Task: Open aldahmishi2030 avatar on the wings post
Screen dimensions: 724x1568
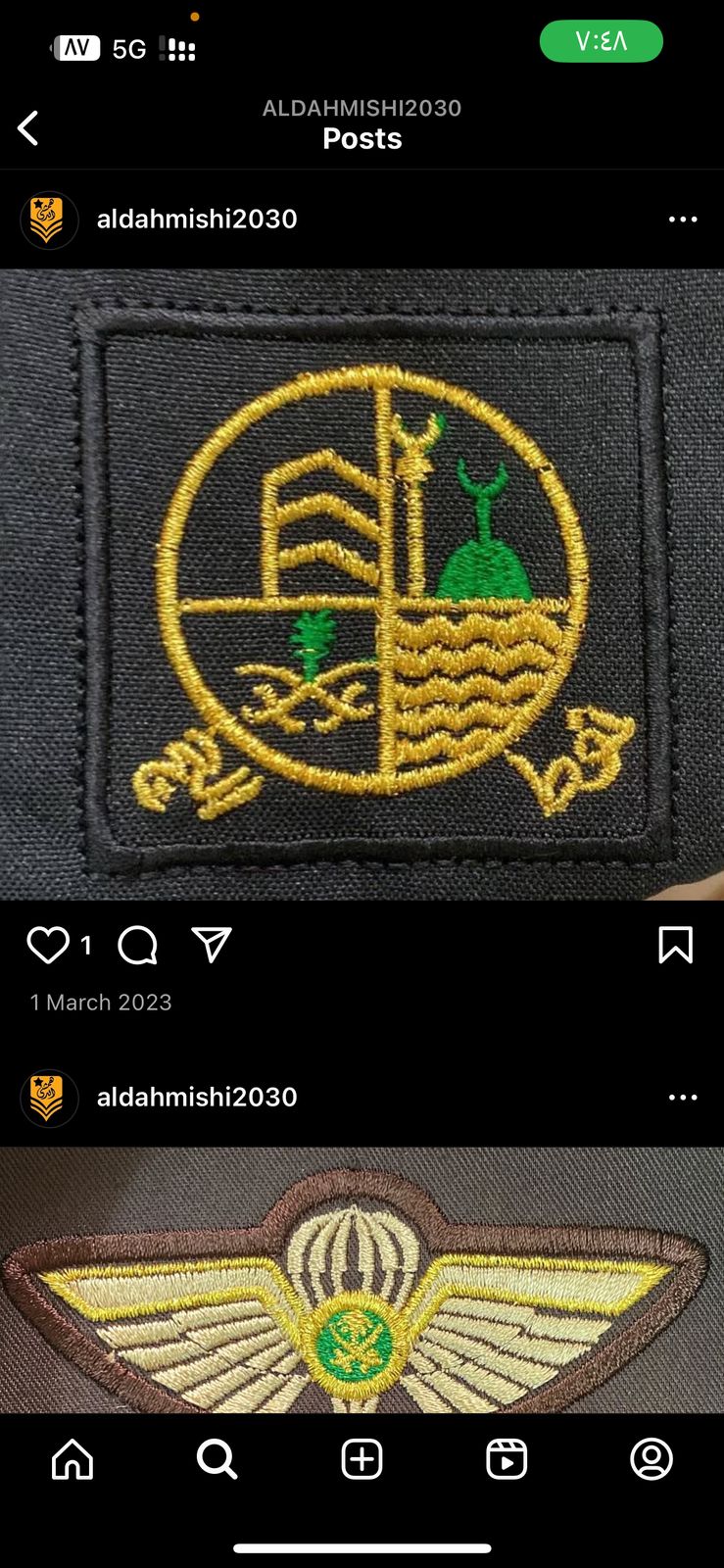Action: point(49,1098)
